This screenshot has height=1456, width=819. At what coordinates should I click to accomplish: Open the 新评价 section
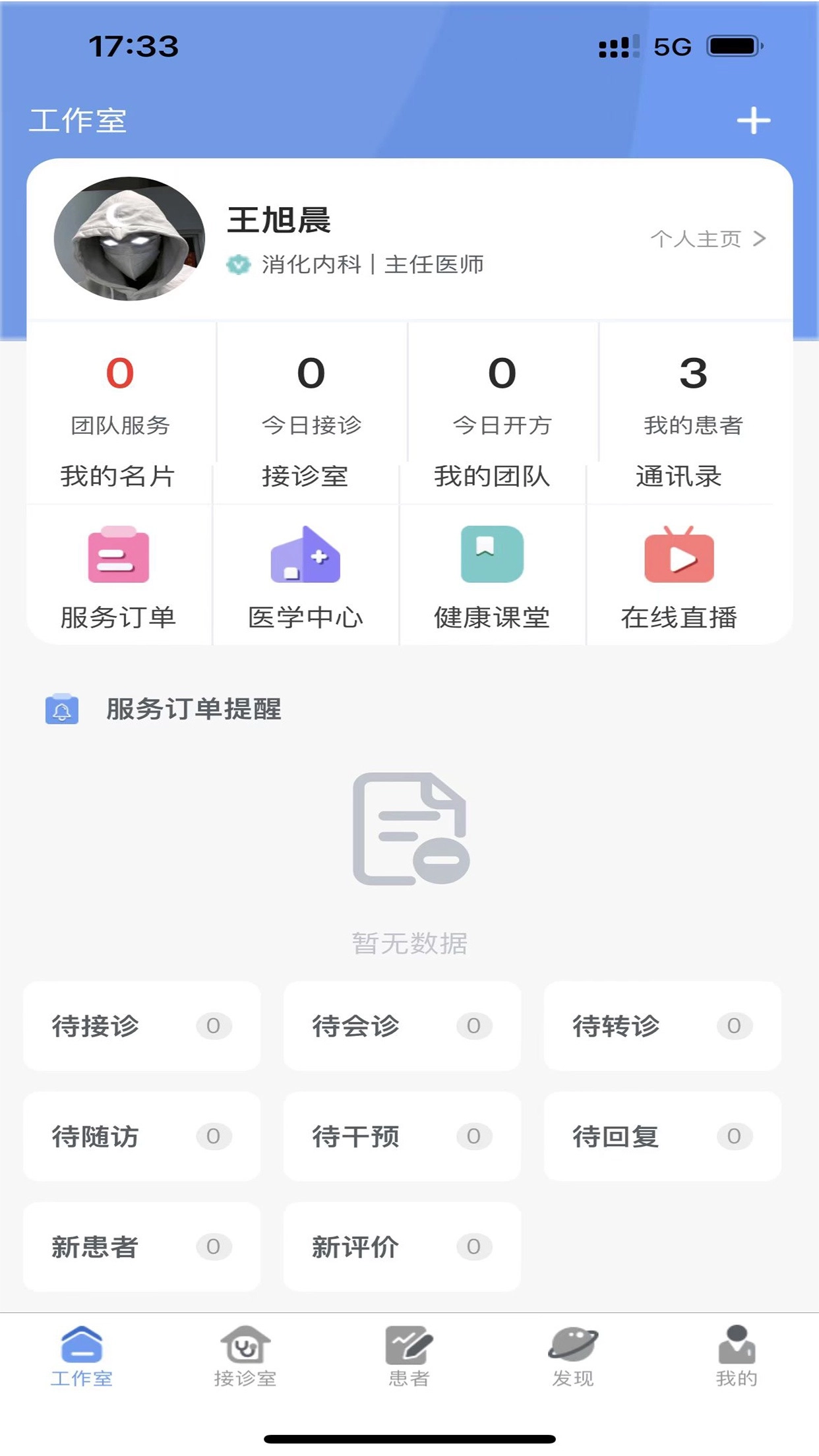click(x=402, y=1248)
